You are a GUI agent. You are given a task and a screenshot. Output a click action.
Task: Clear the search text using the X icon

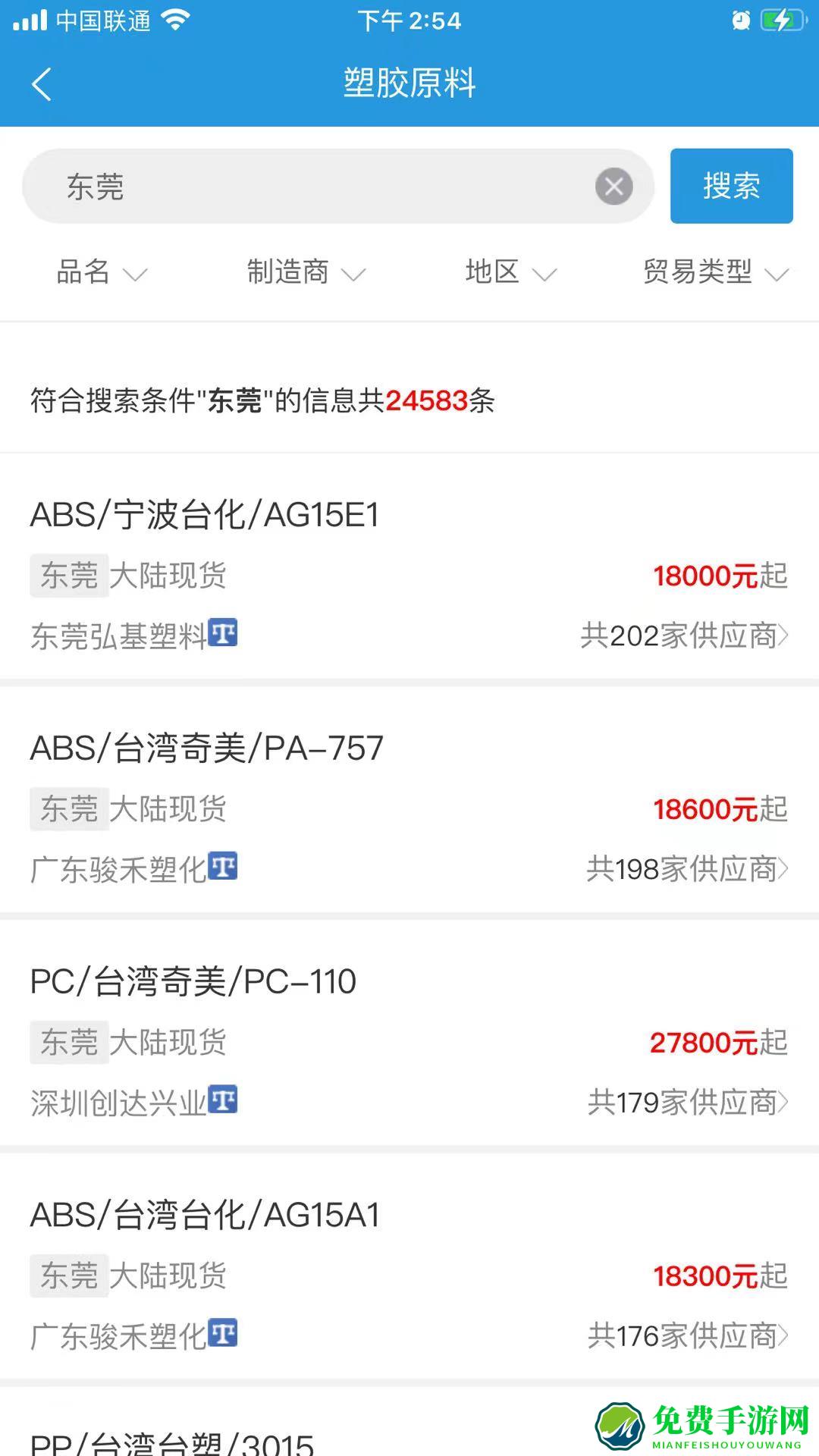pos(613,187)
